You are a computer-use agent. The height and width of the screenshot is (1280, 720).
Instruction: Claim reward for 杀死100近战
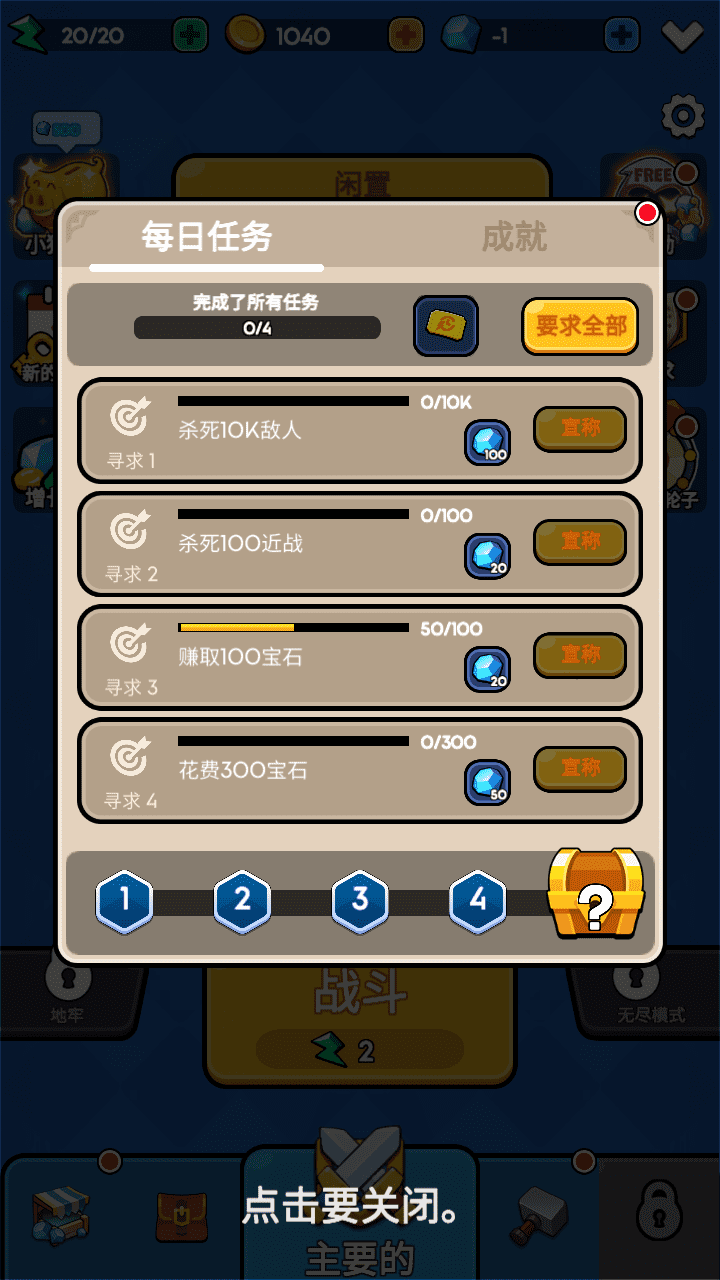click(x=580, y=542)
